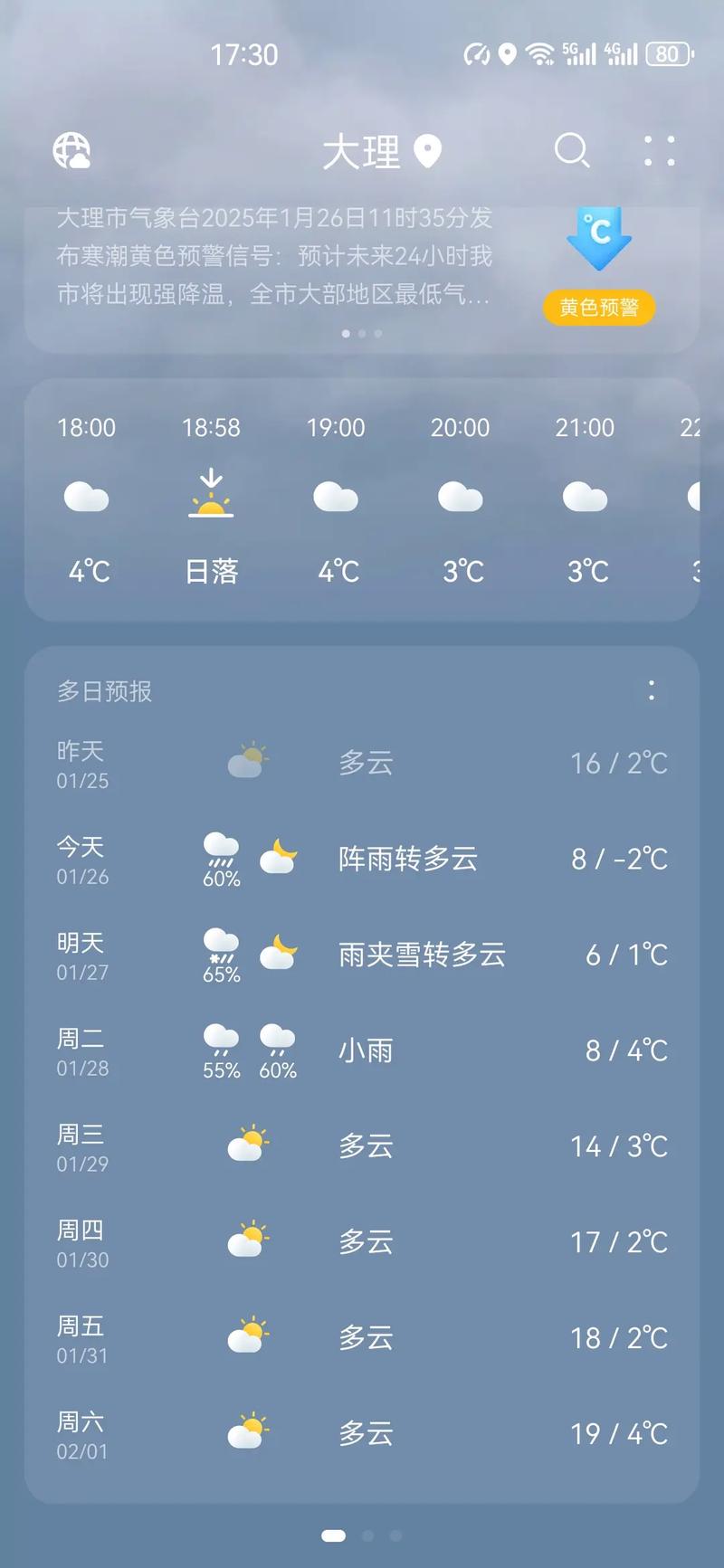Tap the location pin next to 大理
Image resolution: width=724 pixels, height=1568 pixels.
[427, 152]
